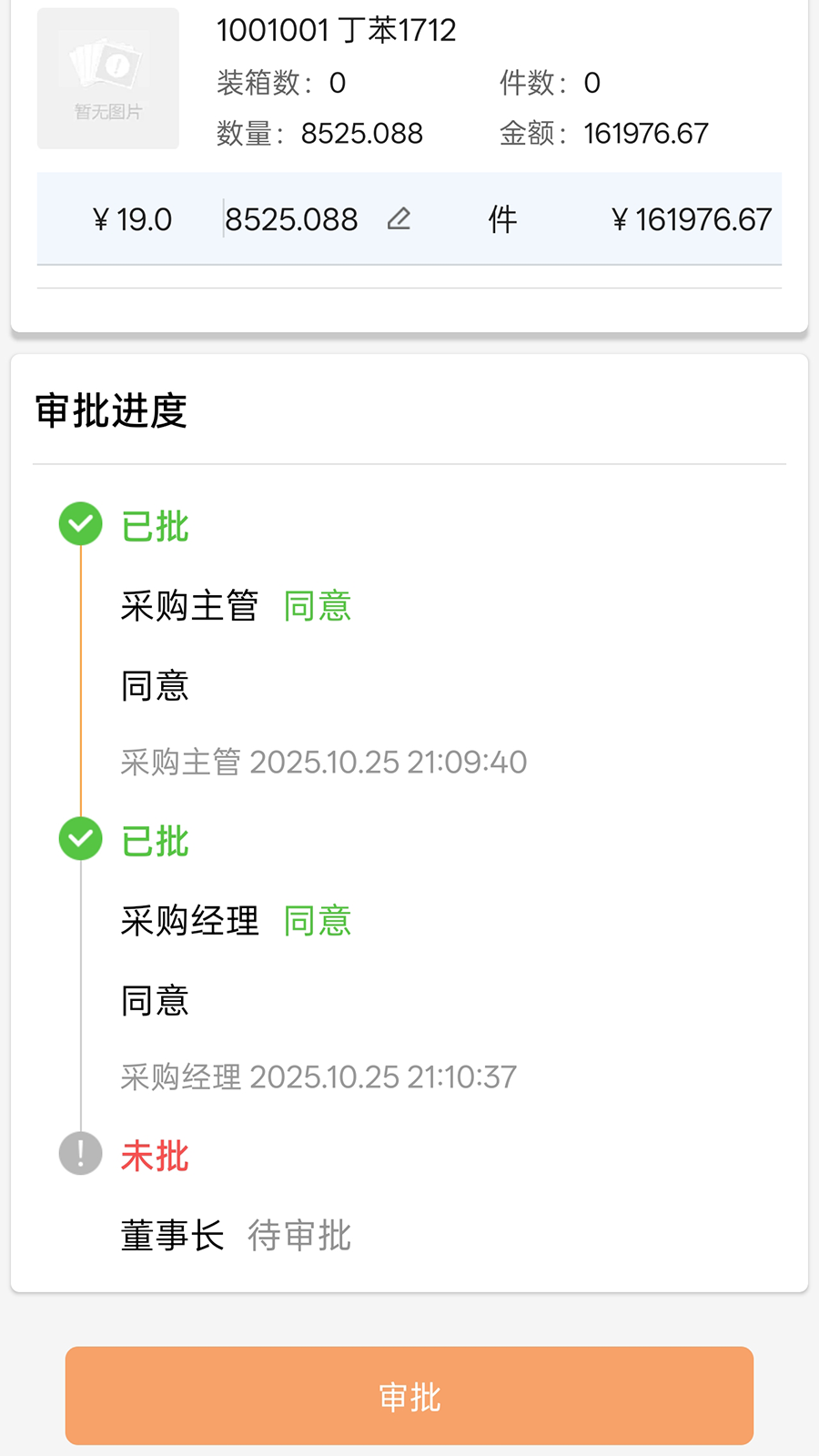This screenshot has height=1456, width=819.
Task: Open the 暂无图片 product image placeholder
Action: [107, 78]
